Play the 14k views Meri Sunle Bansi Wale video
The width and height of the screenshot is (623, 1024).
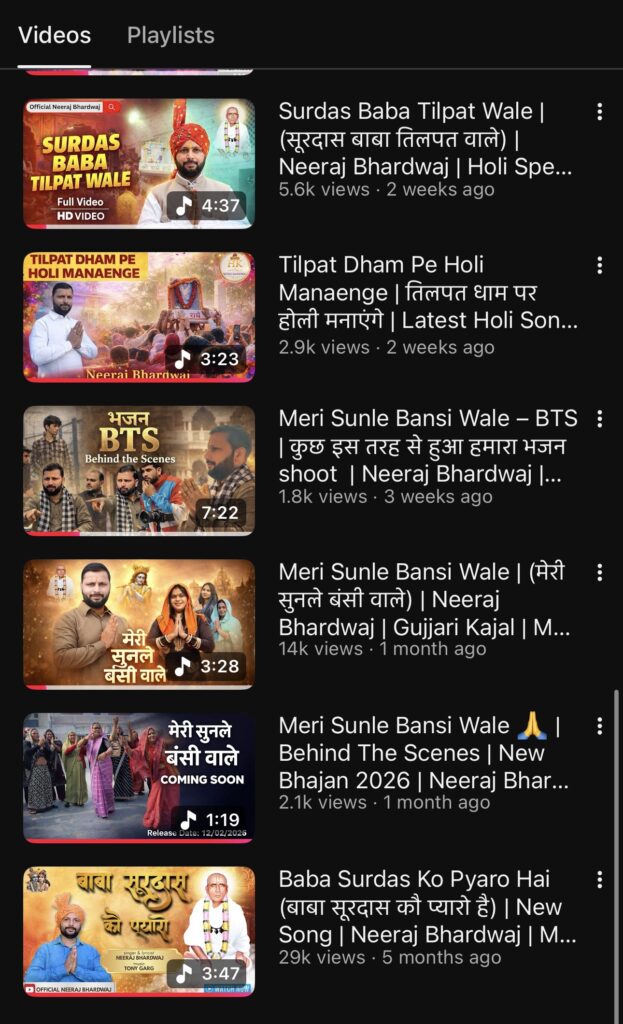coord(139,624)
